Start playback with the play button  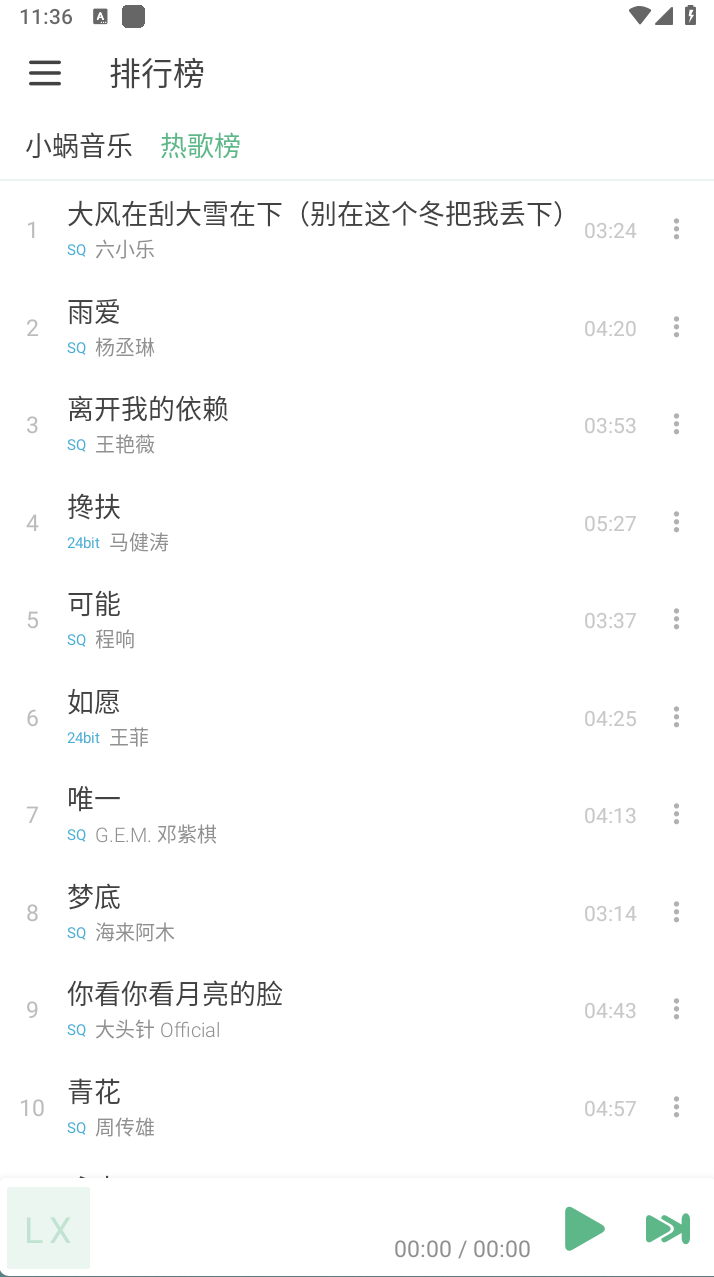pos(584,1228)
